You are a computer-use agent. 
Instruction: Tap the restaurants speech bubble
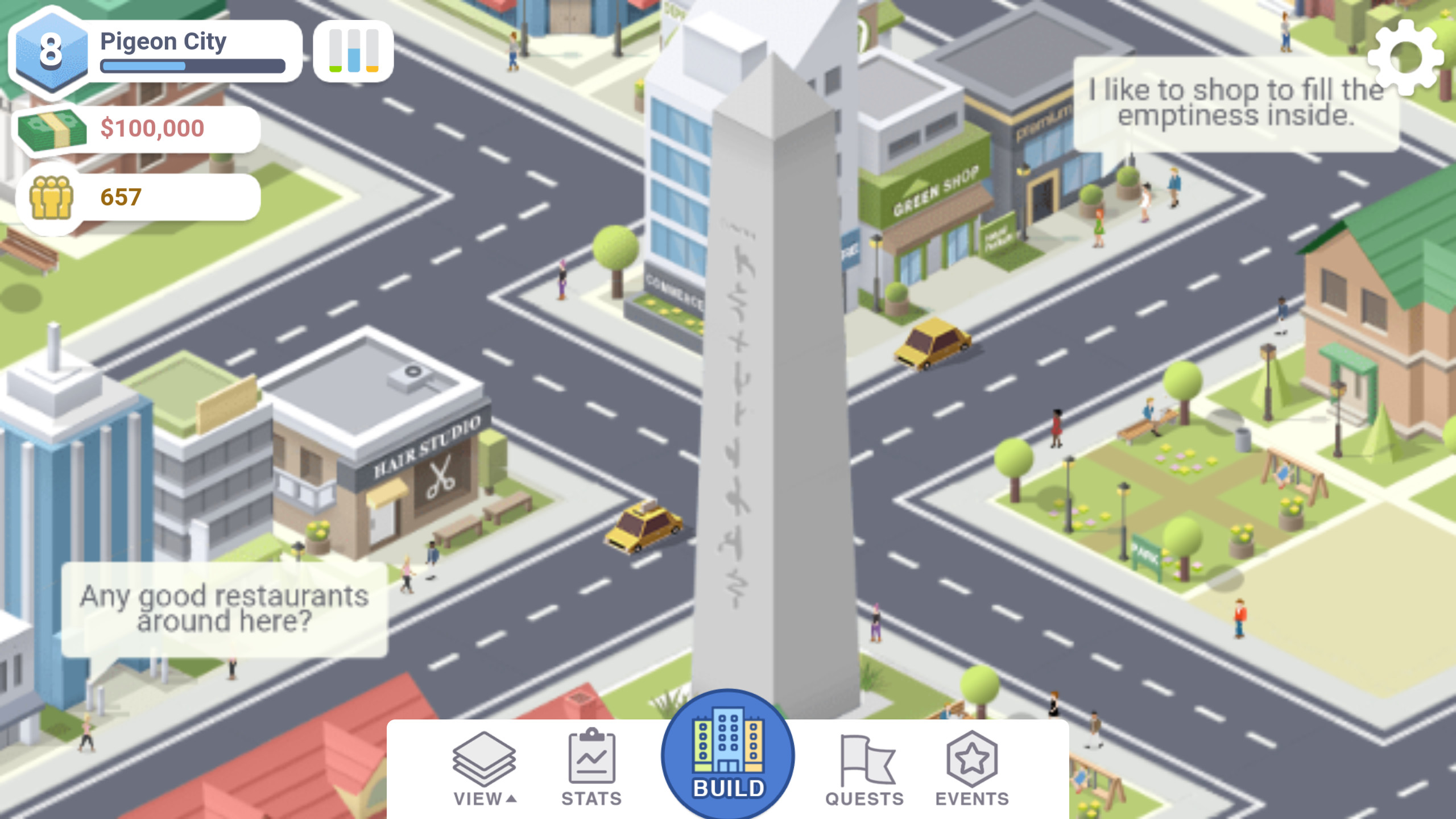tap(225, 609)
